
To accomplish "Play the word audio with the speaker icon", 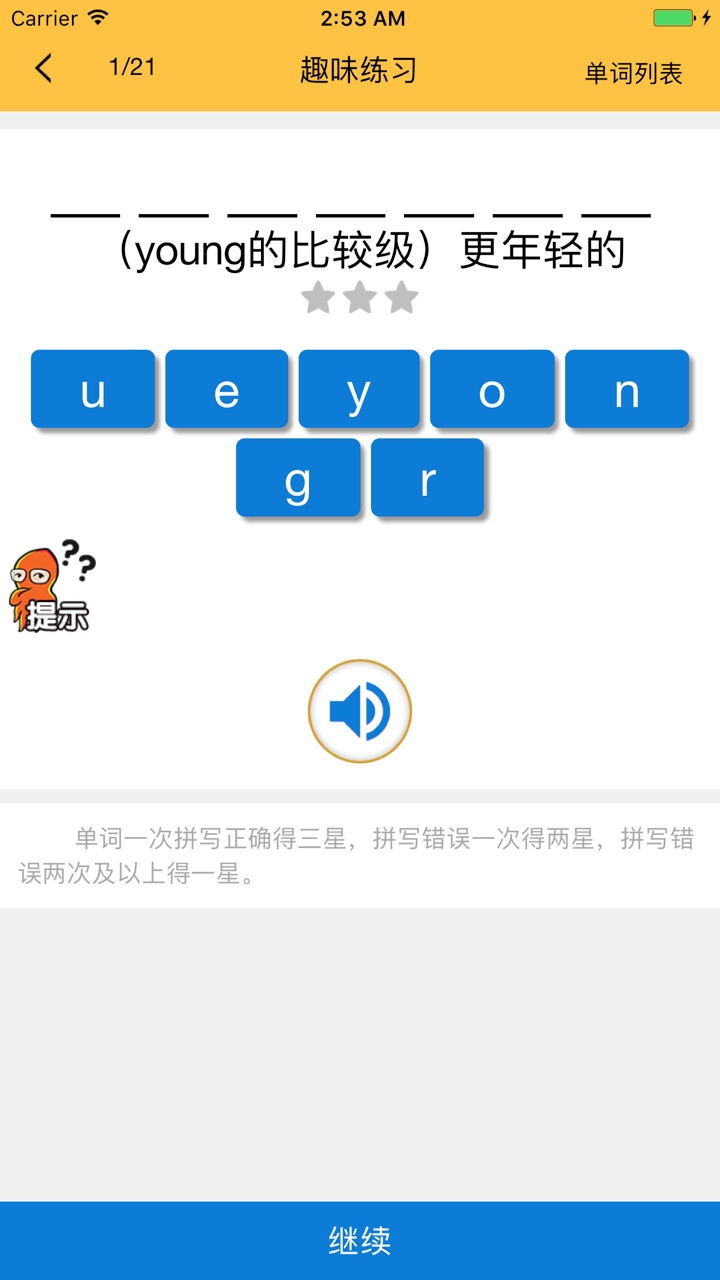I will click(x=360, y=710).
